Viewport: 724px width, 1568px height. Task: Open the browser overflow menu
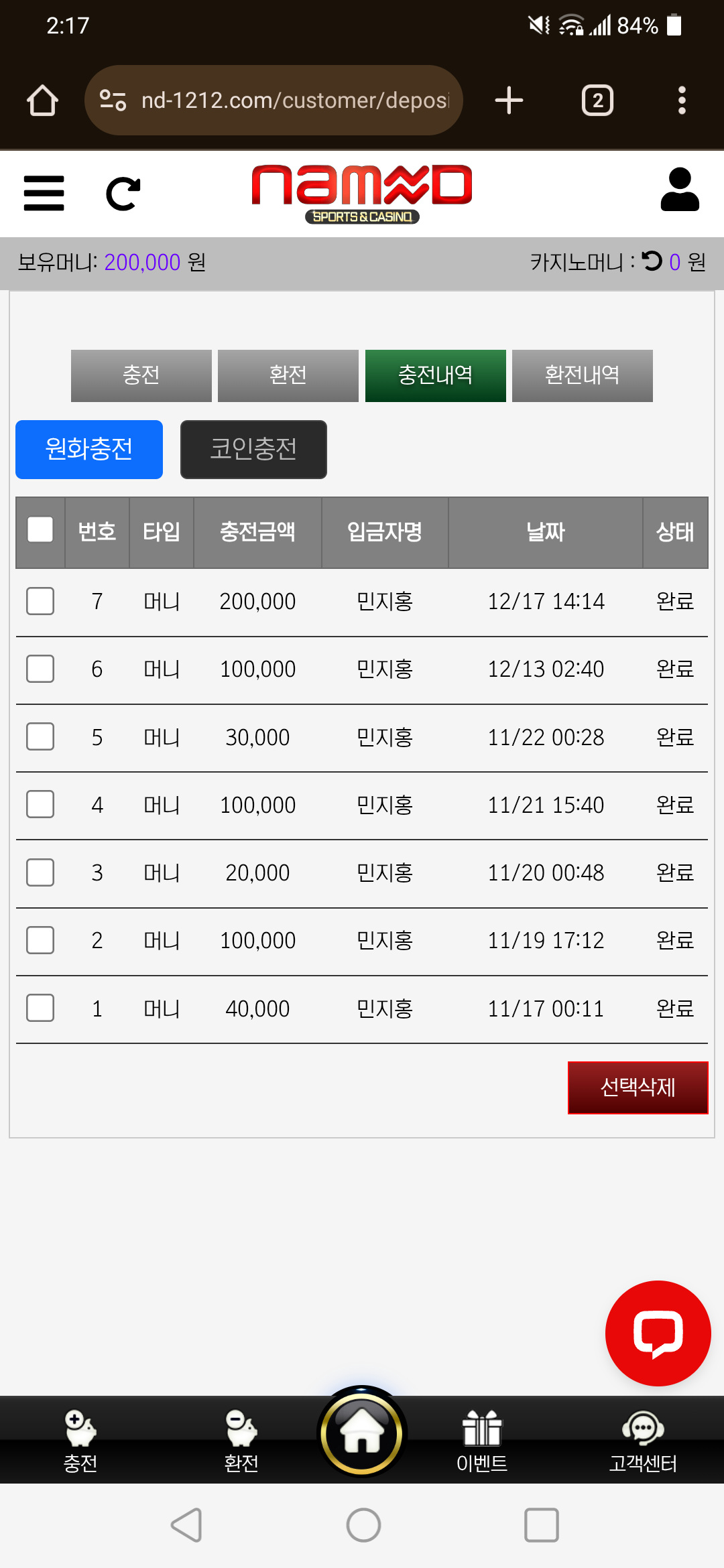pyautogui.click(x=682, y=101)
